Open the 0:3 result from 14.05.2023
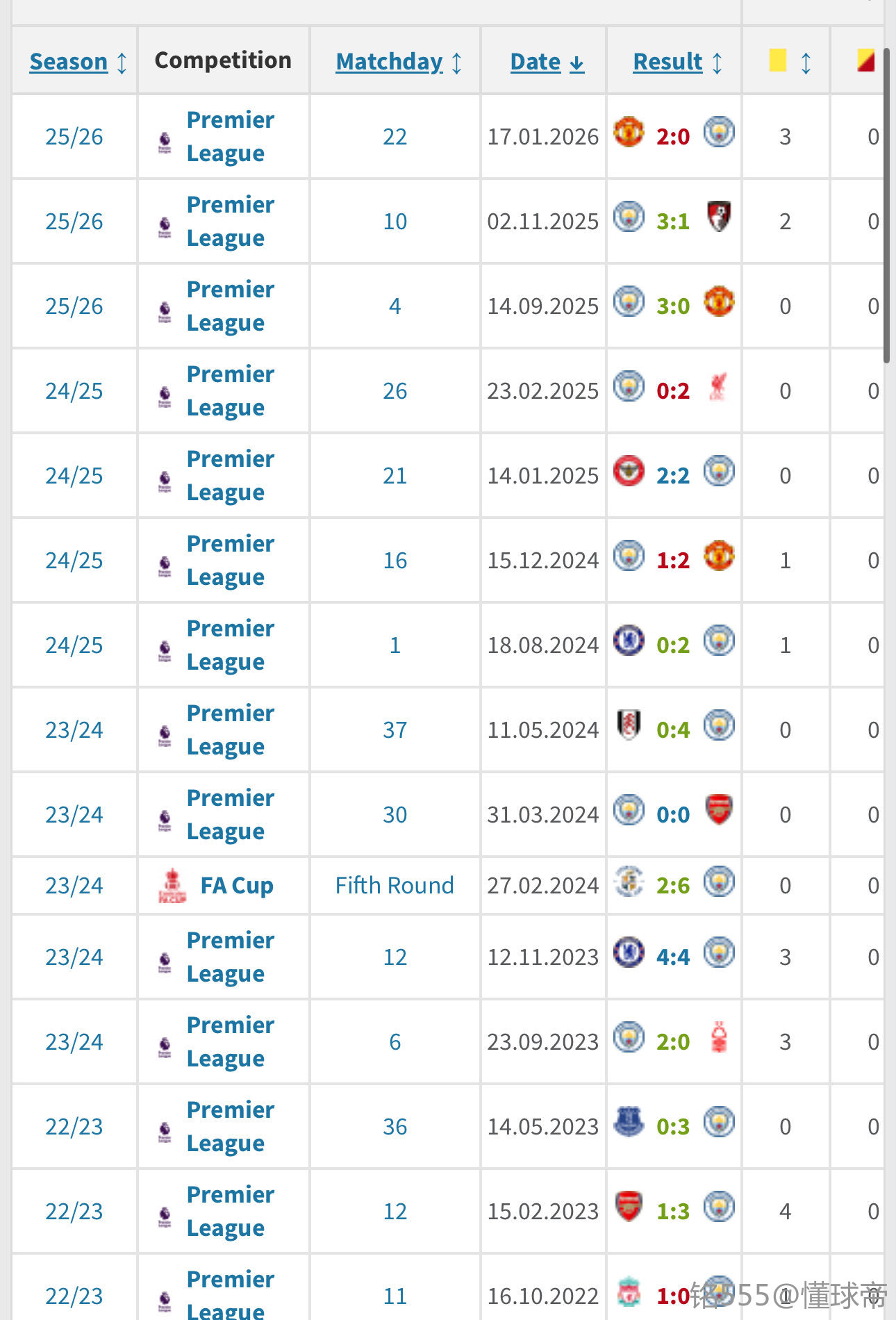 point(673,1127)
